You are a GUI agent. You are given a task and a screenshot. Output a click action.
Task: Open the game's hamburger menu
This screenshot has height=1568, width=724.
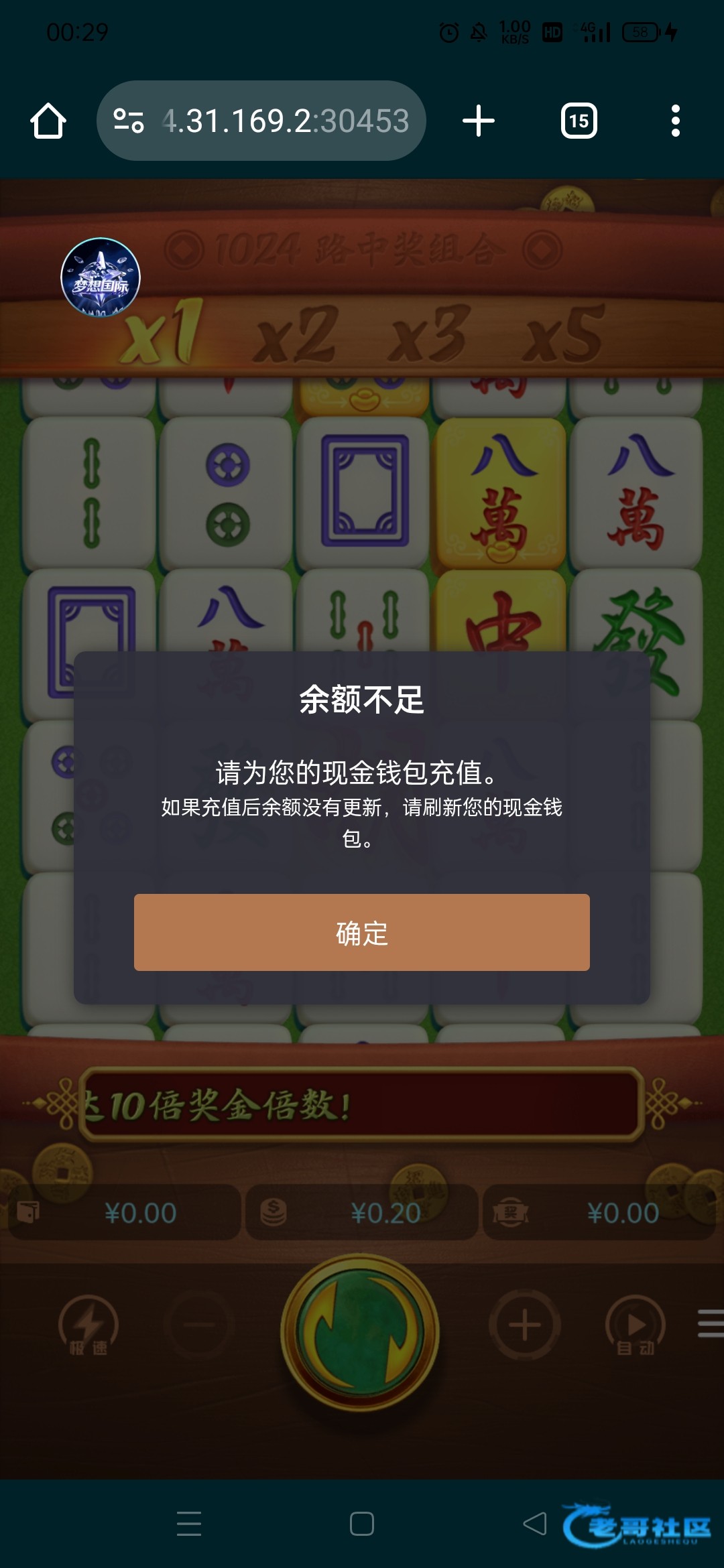(709, 1323)
